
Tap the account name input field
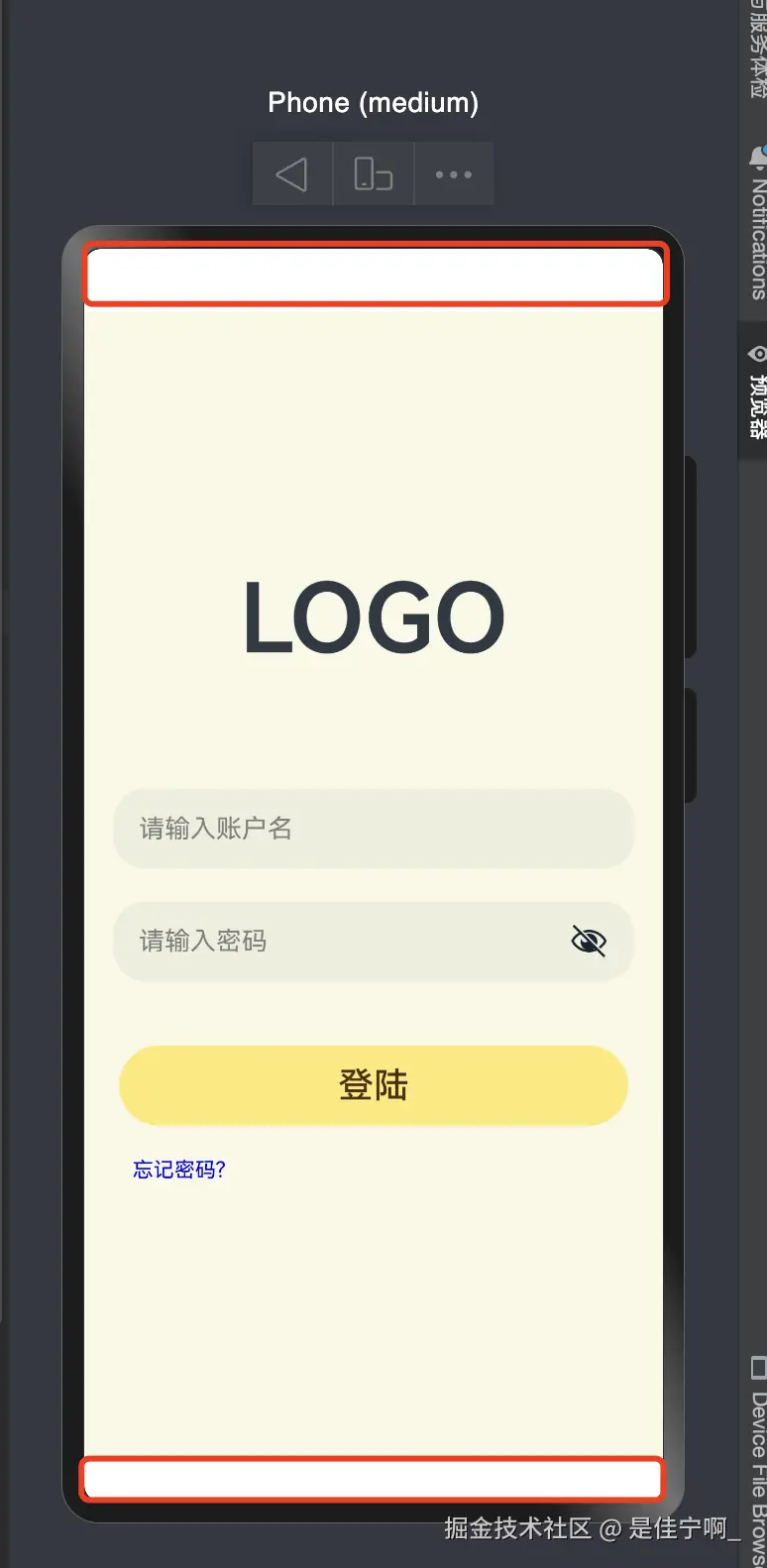click(373, 829)
